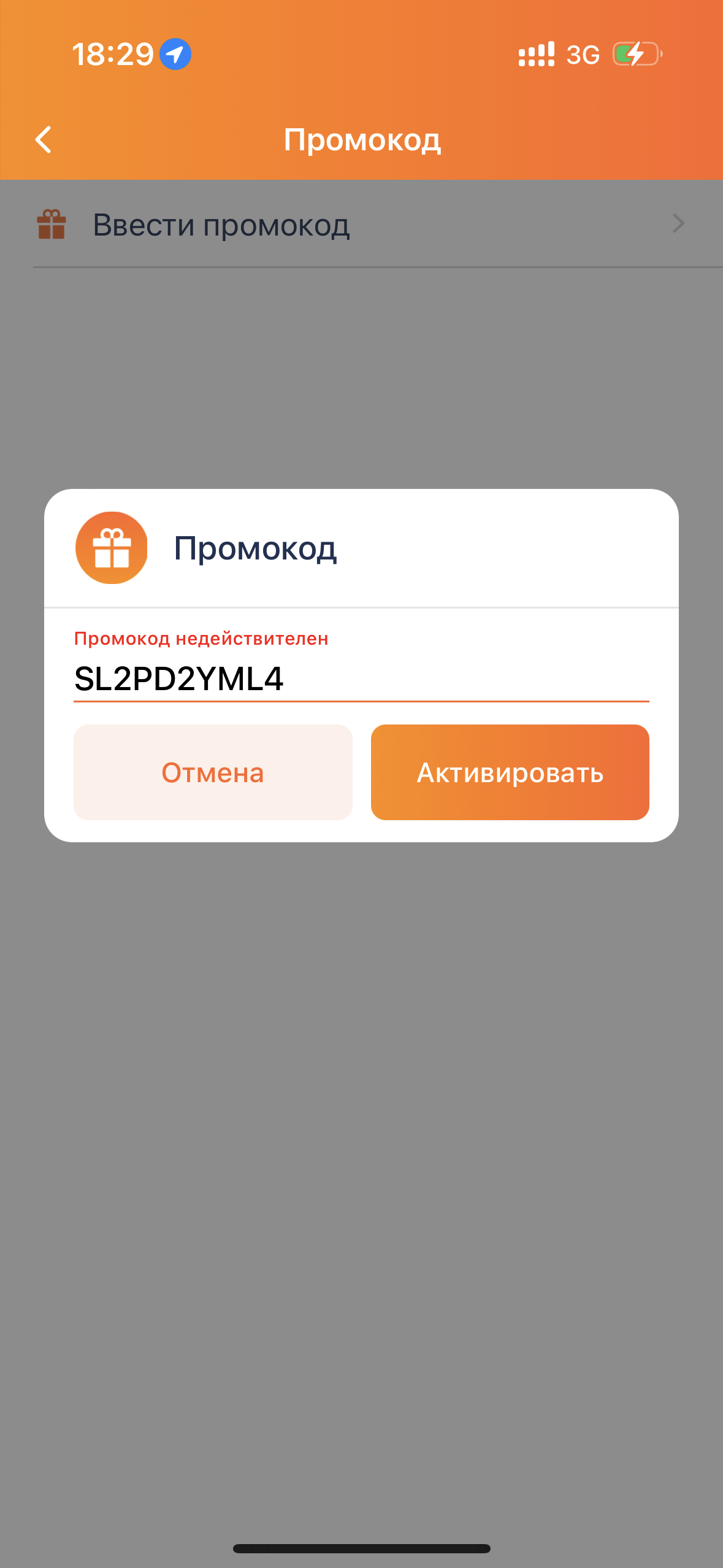723x1568 pixels.
Task: Go back using the header arrow
Action: (x=44, y=140)
